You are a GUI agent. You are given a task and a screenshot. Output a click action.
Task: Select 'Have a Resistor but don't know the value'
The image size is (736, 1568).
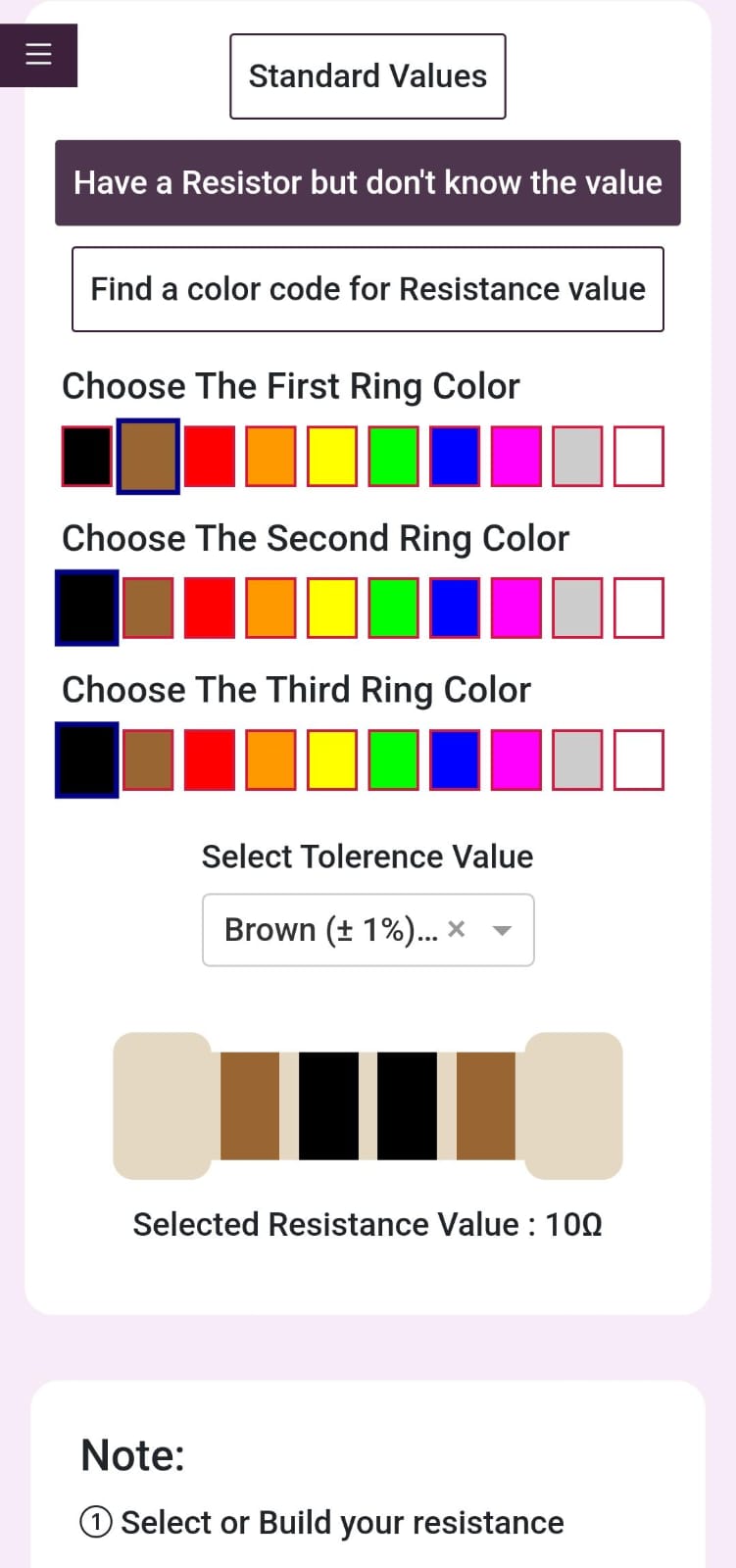tap(368, 183)
